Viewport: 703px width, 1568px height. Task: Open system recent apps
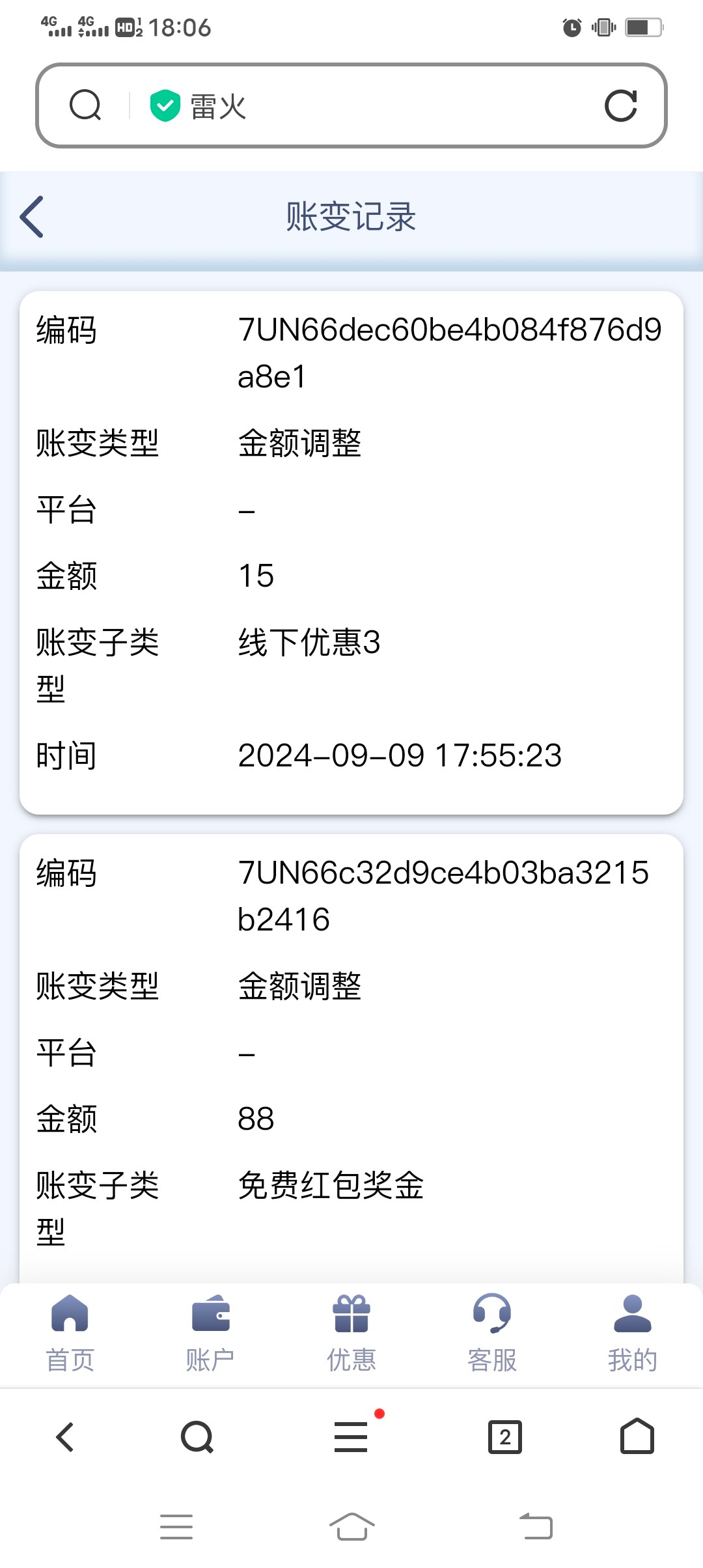point(176,1527)
